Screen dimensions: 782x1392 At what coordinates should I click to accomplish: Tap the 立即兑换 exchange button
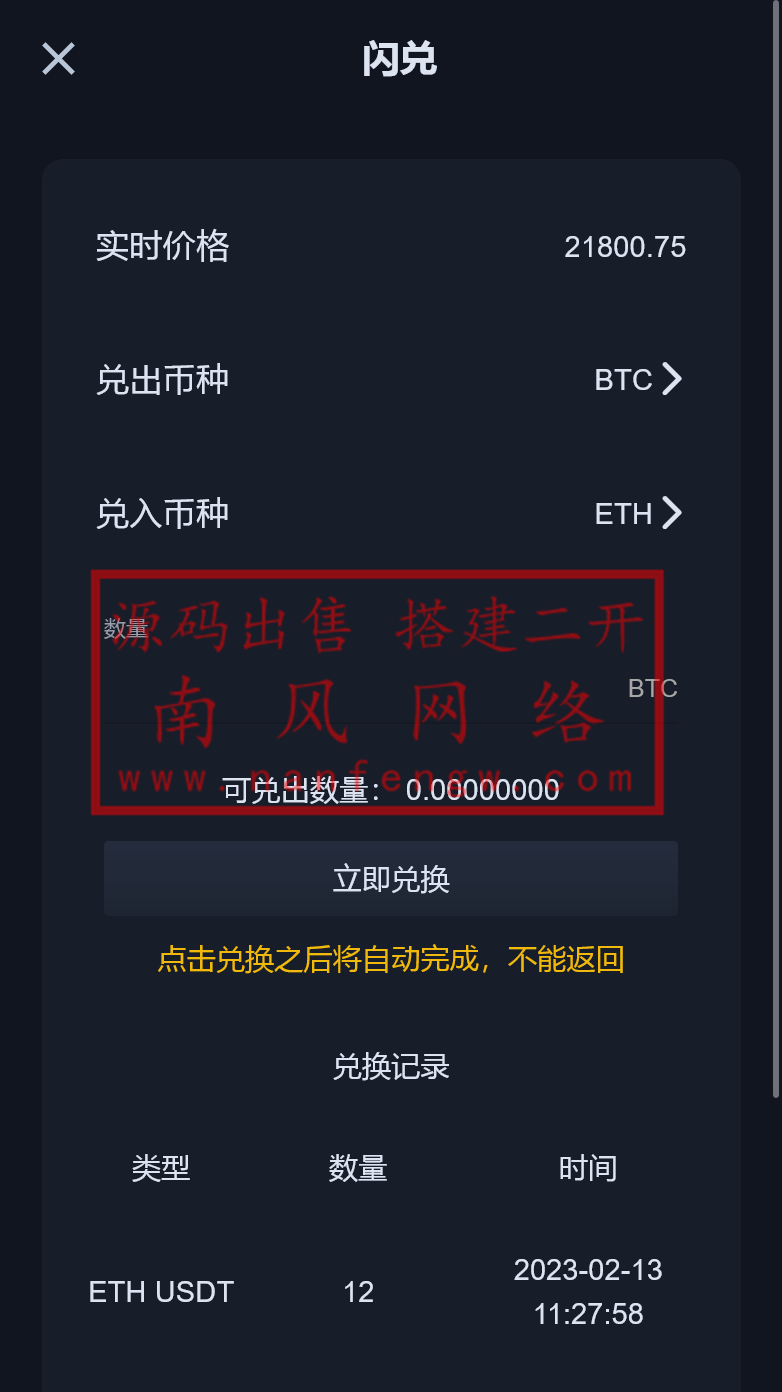tap(391, 879)
